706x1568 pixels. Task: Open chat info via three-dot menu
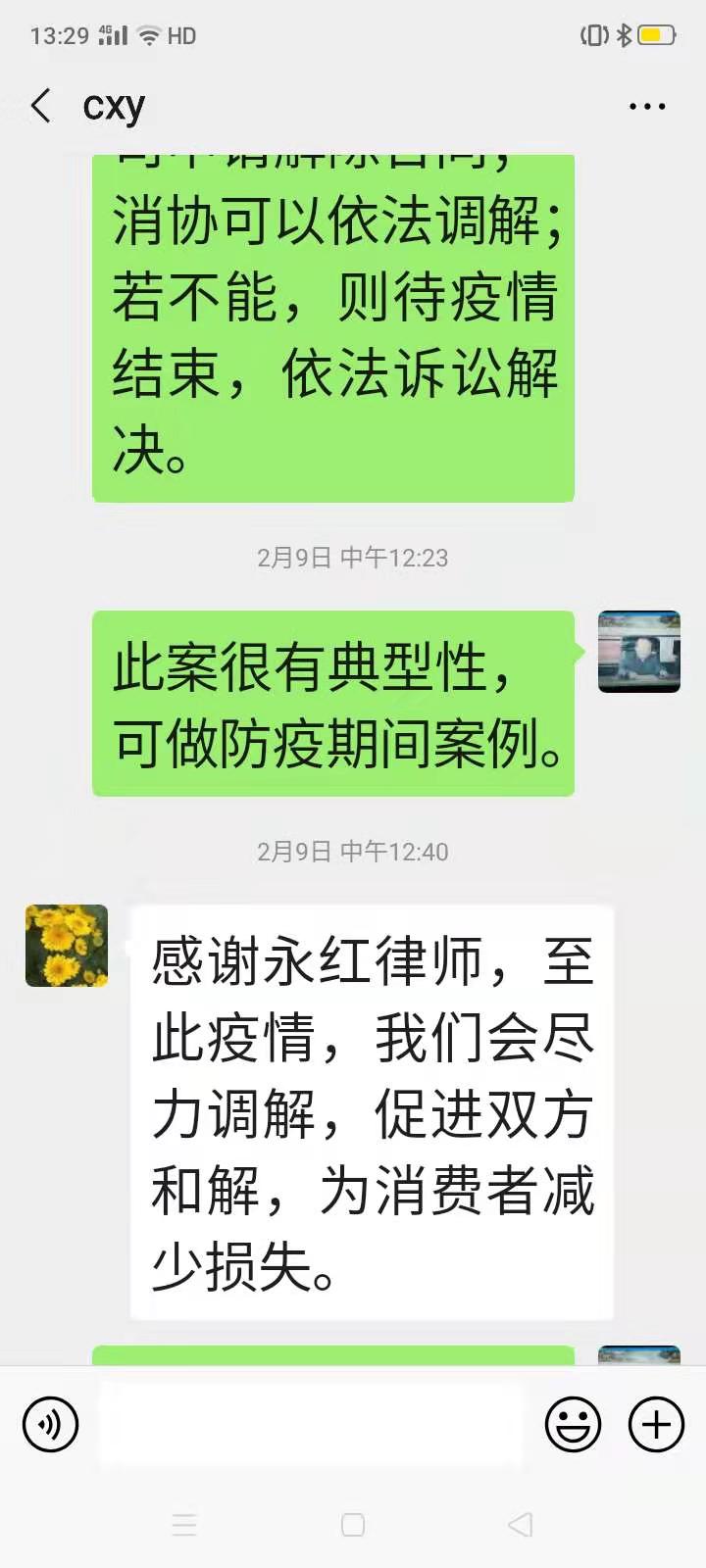click(x=647, y=106)
